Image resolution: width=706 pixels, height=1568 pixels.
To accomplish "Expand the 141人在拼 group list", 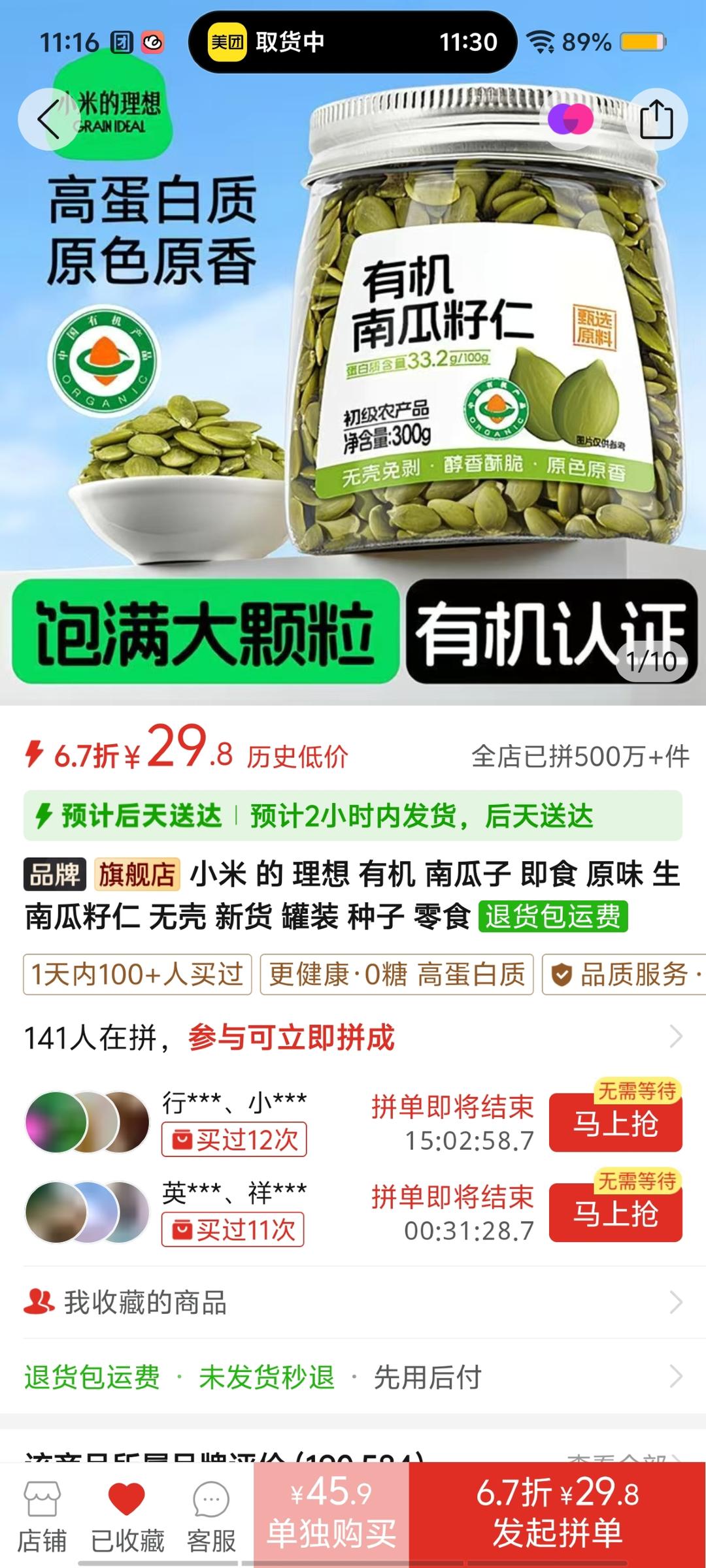I will (x=676, y=1037).
